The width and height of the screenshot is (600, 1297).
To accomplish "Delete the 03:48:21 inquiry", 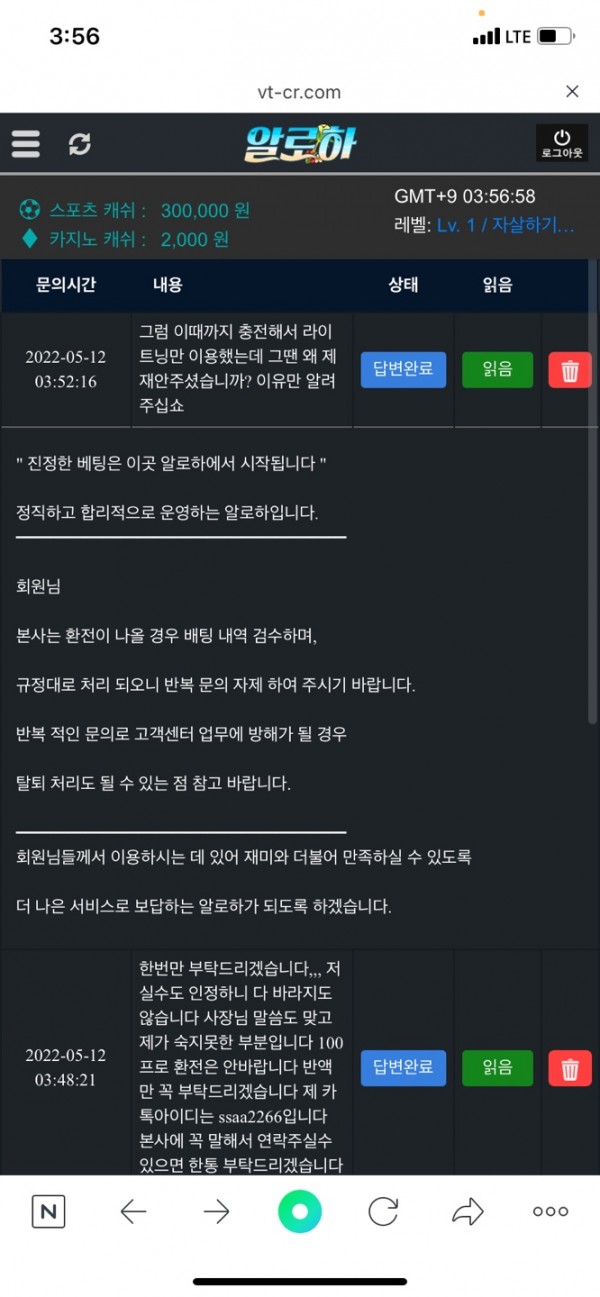I will click(570, 1069).
